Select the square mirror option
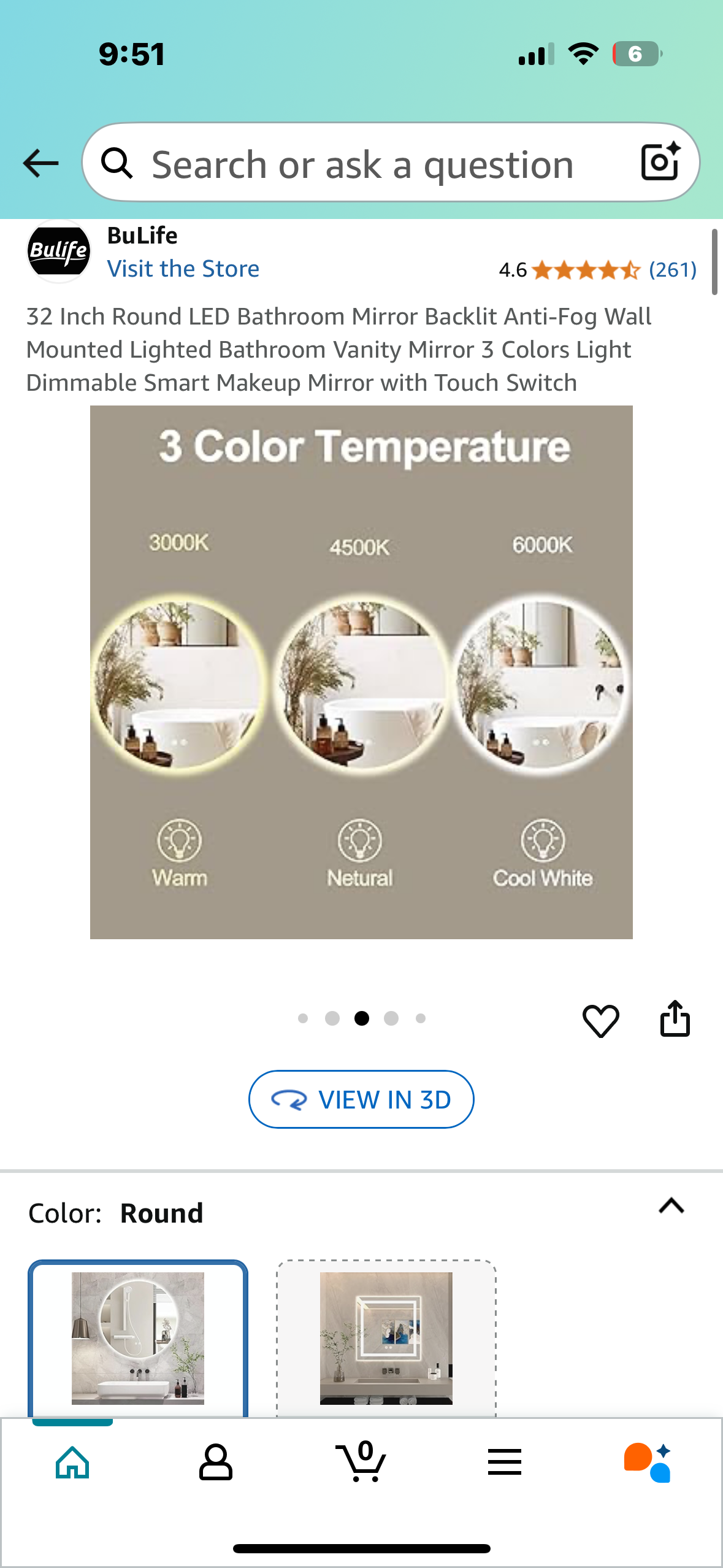 (386, 1337)
